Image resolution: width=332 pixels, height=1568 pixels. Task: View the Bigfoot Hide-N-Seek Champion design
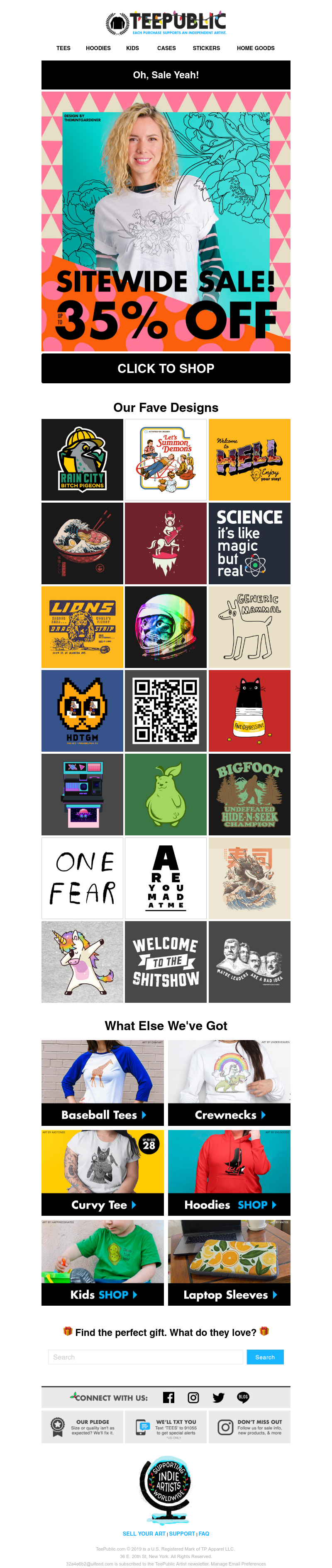[x=249, y=794]
